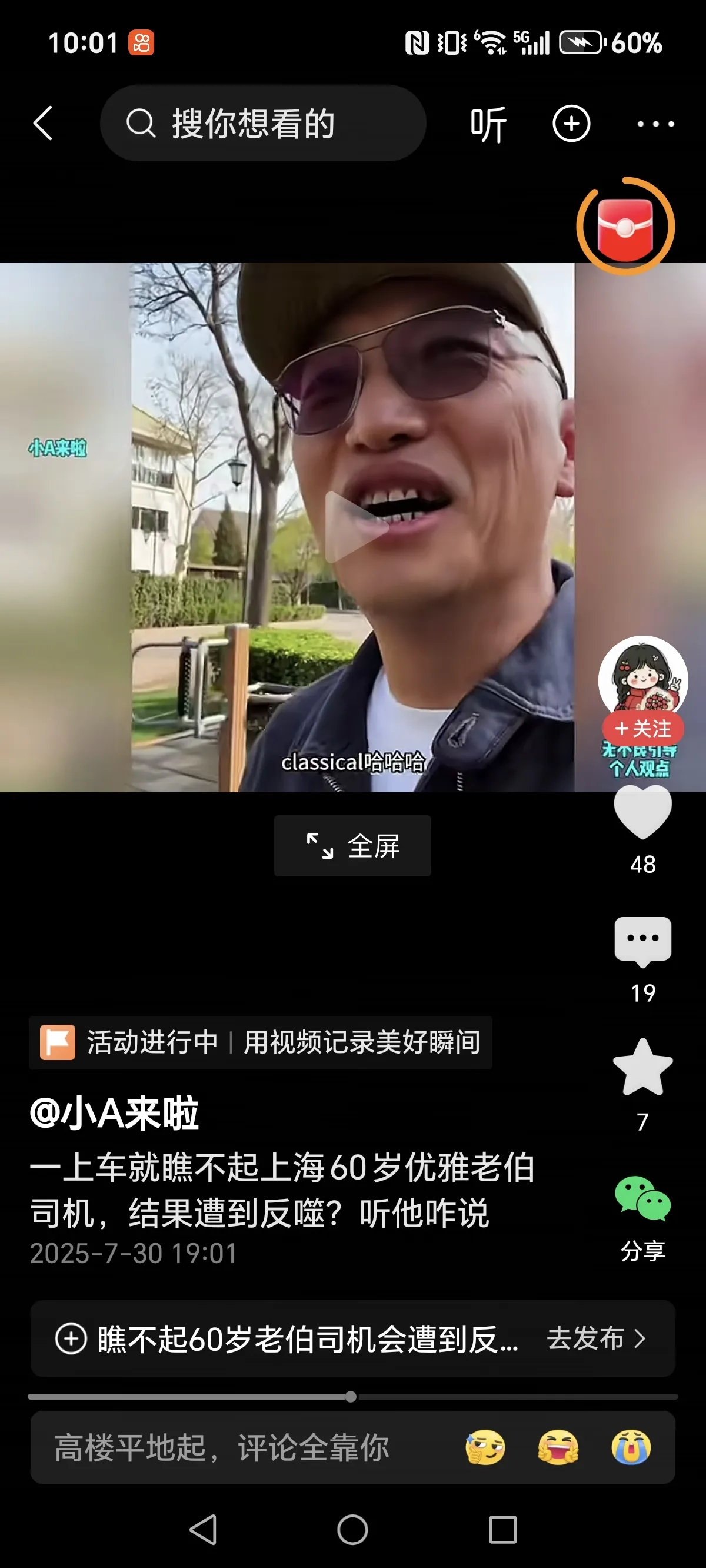Open the comments bubble icon
This screenshot has height=1568, width=706.
[x=642, y=941]
